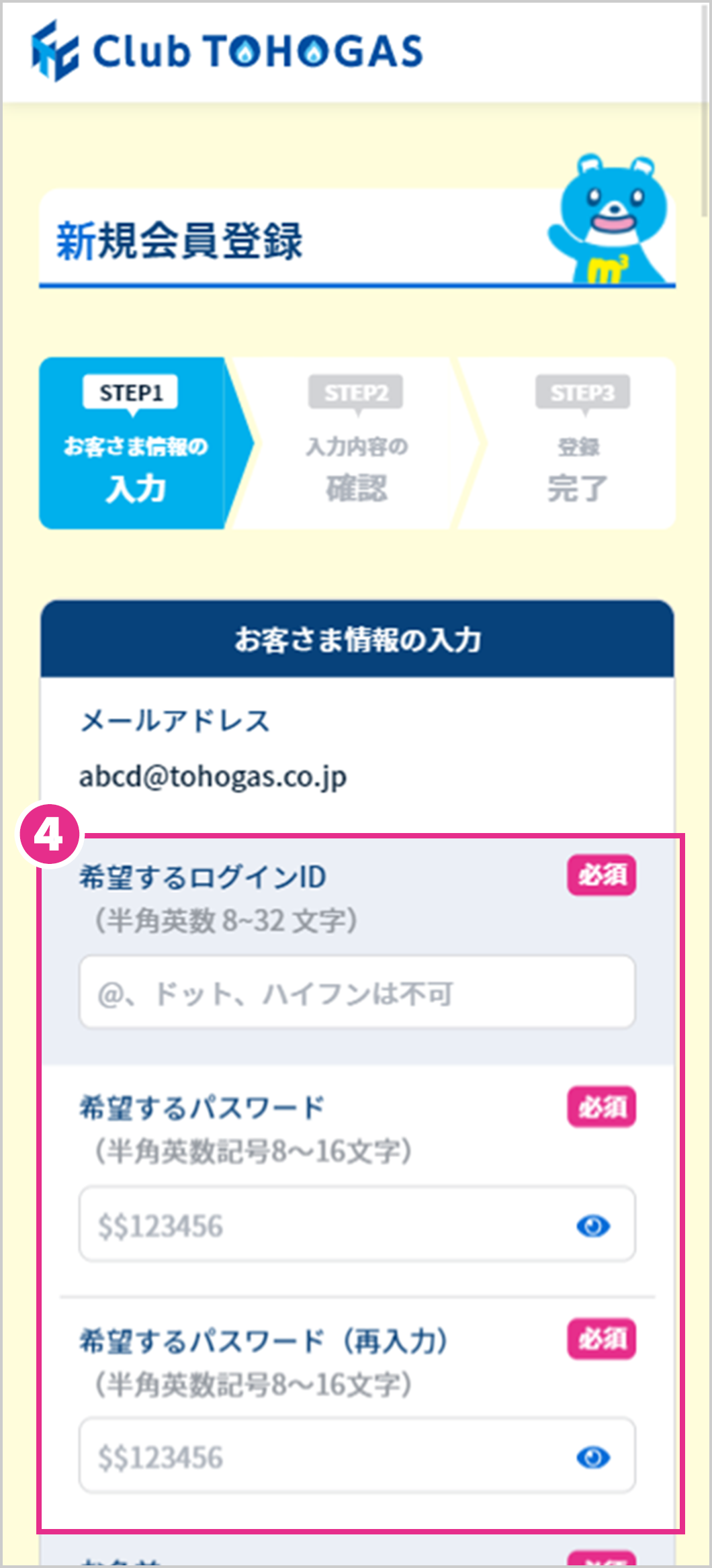Viewport: 712px width, 1568px height.
Task: Tap the desired login ID input field
Action: (357, 992)
